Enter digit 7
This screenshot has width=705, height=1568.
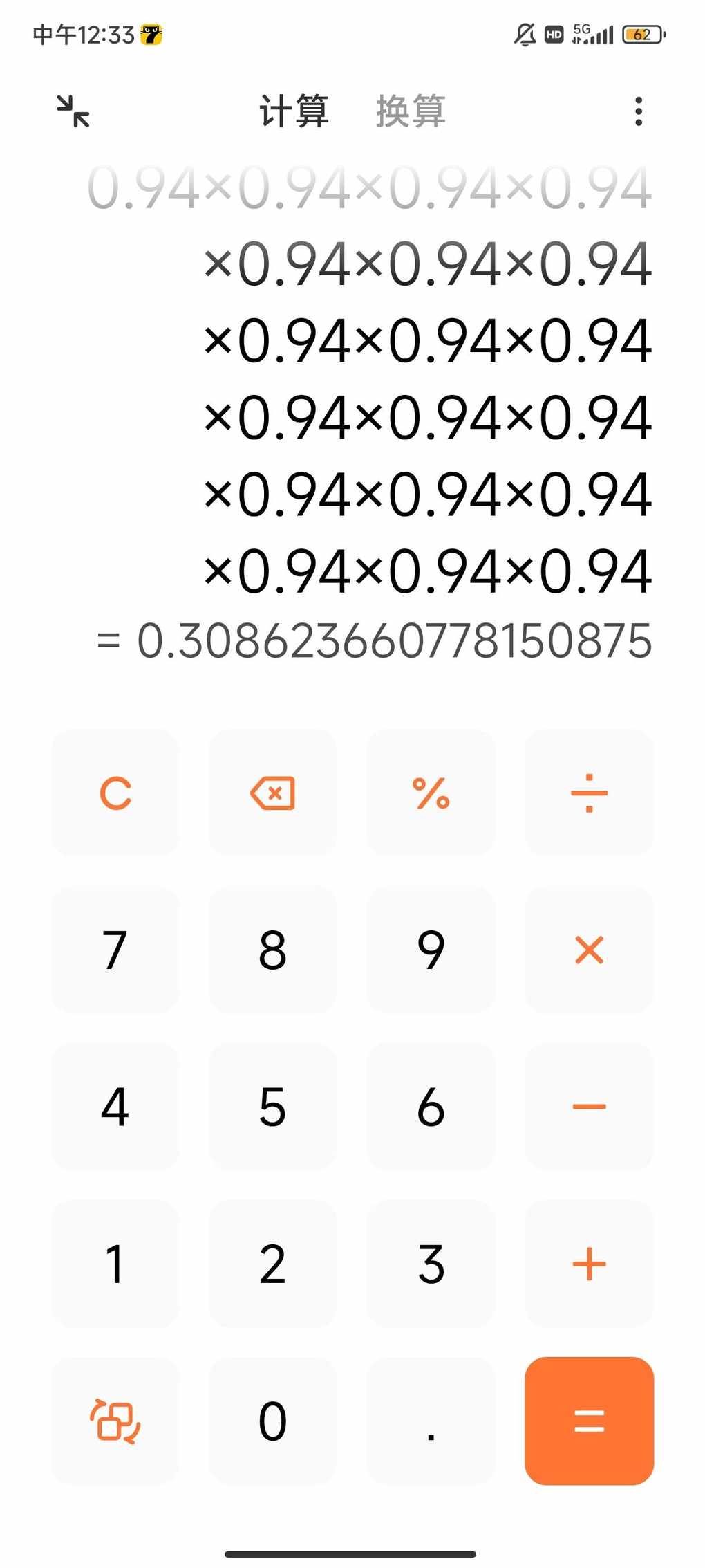pyautogui.click(x=115, y=950)
